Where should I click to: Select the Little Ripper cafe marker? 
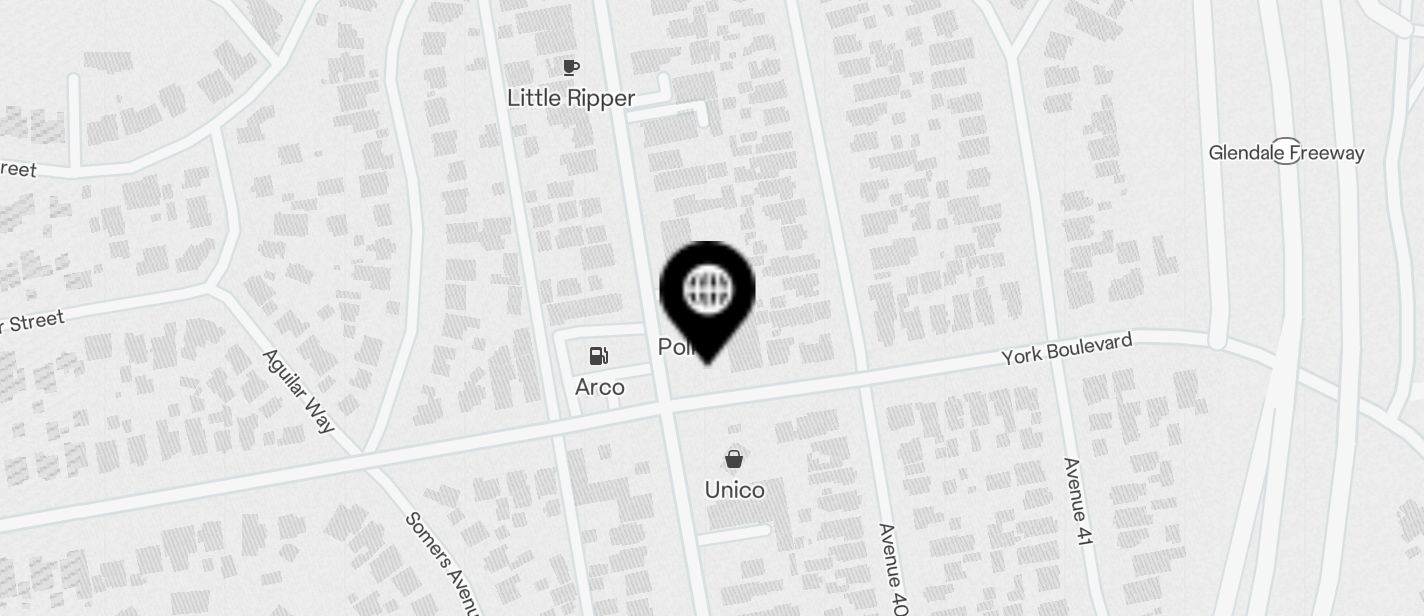(x=570, y=68)
